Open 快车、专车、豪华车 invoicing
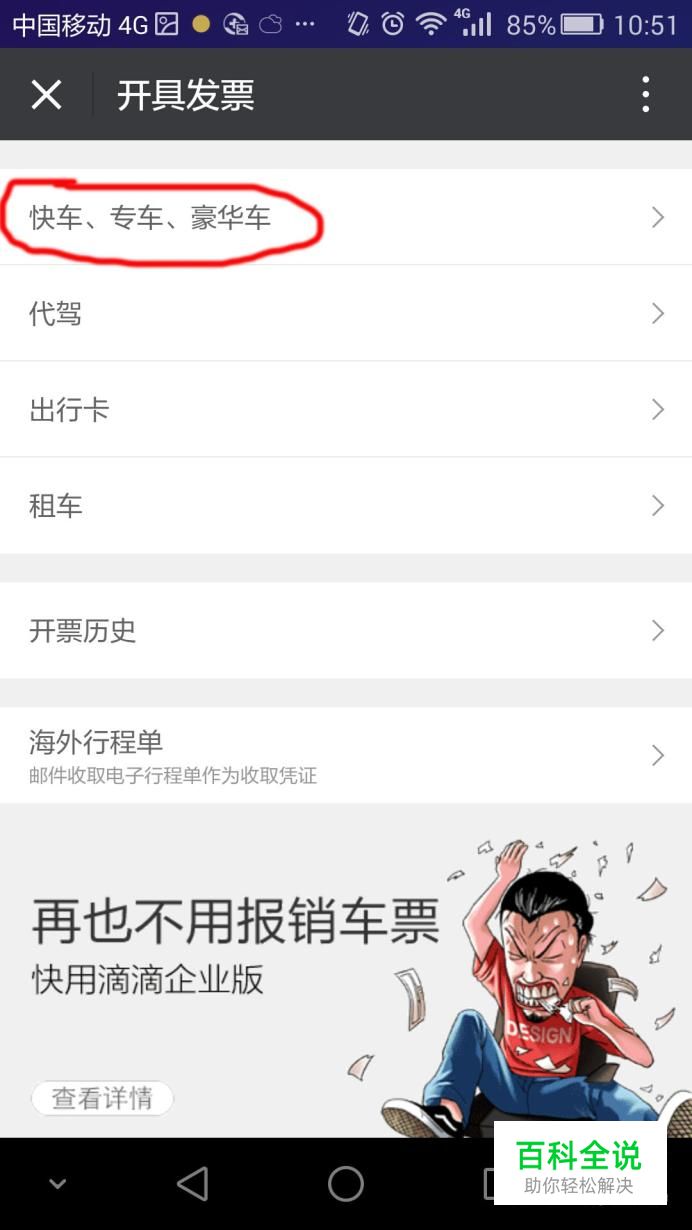Image resolution: width=692 pixels, height=1230 pixels. click(346, 217)
